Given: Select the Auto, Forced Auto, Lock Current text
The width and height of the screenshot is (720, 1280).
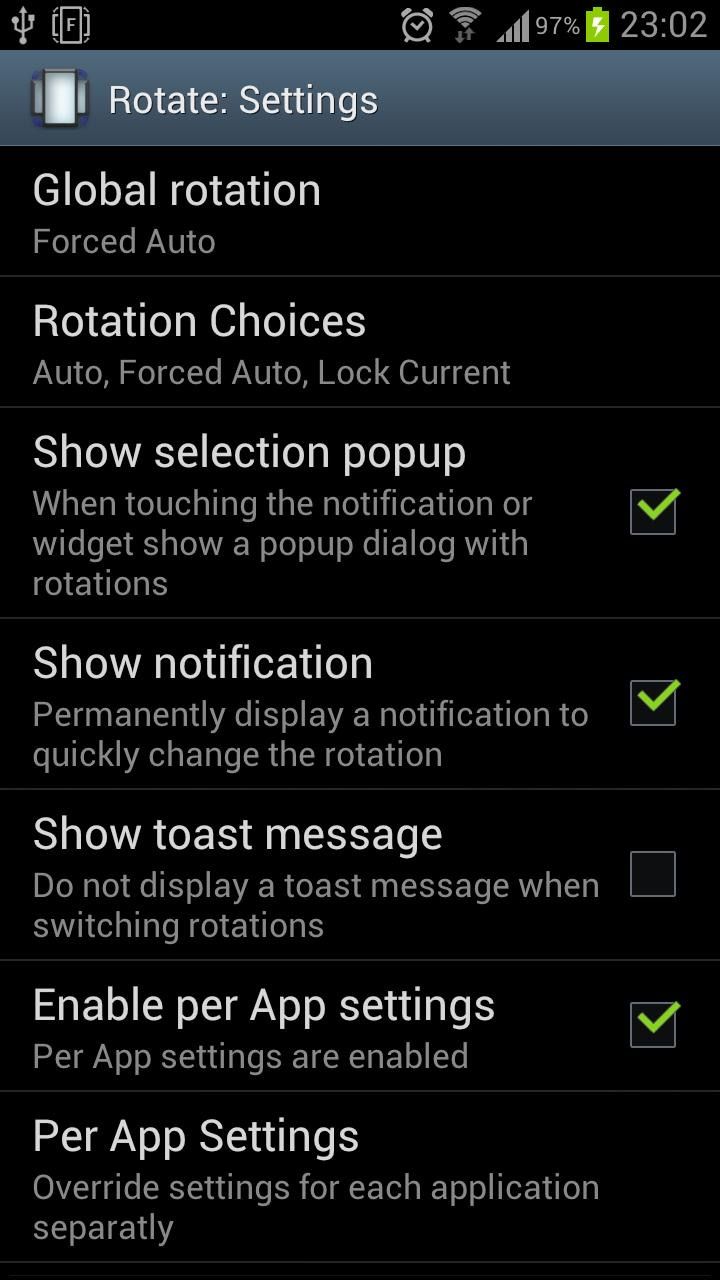Looking at the screenshot, I should click(271, 371).
